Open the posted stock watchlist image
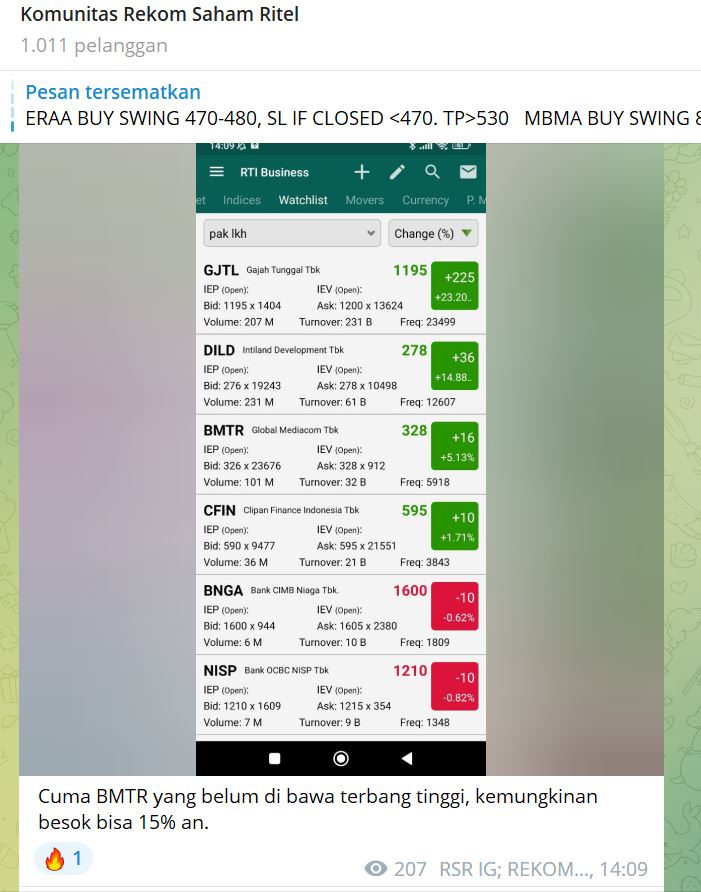The width and height of the screenshot is (701, 892). pyautogui.click(x=340, y=458)
